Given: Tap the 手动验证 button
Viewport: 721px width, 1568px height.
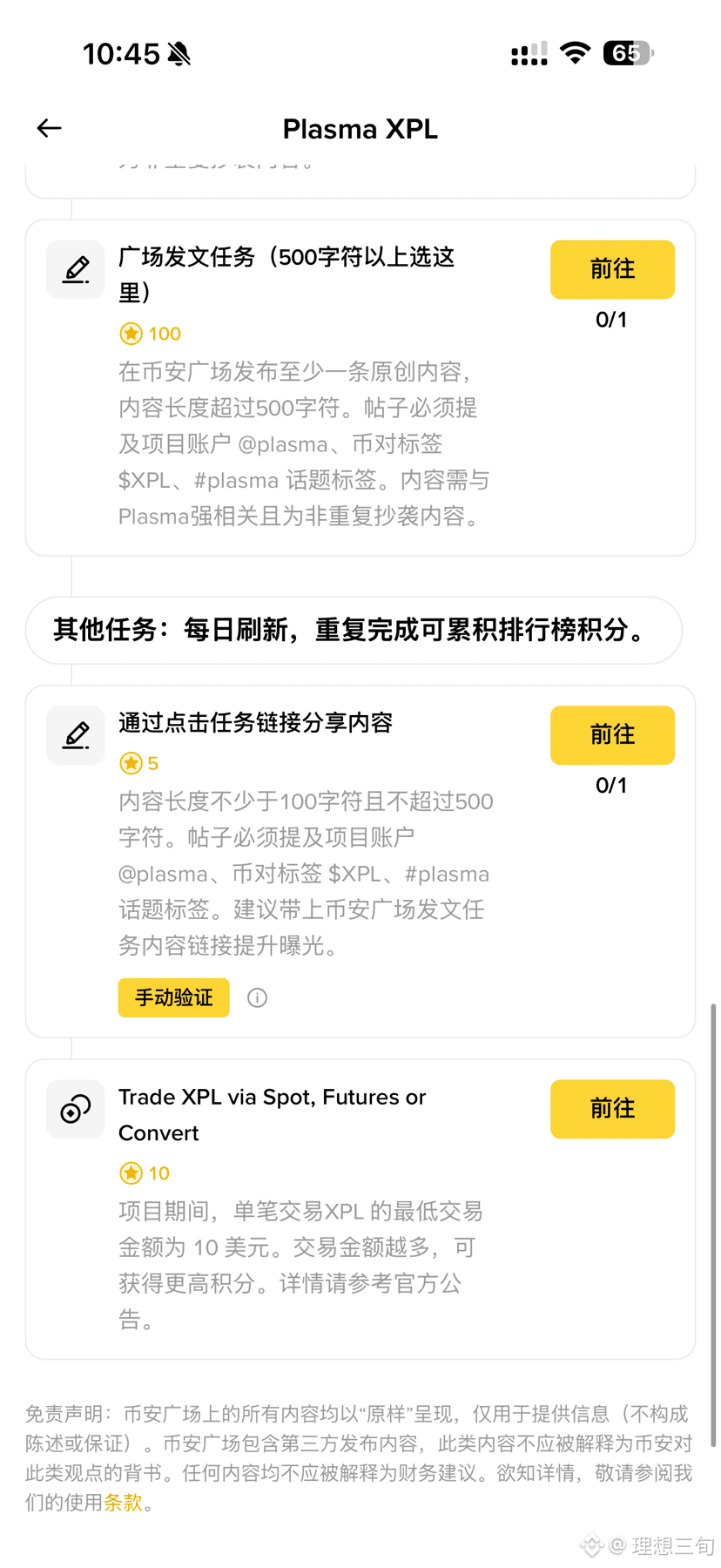Looking at the screenshot, I should click(x=174, y=997).
